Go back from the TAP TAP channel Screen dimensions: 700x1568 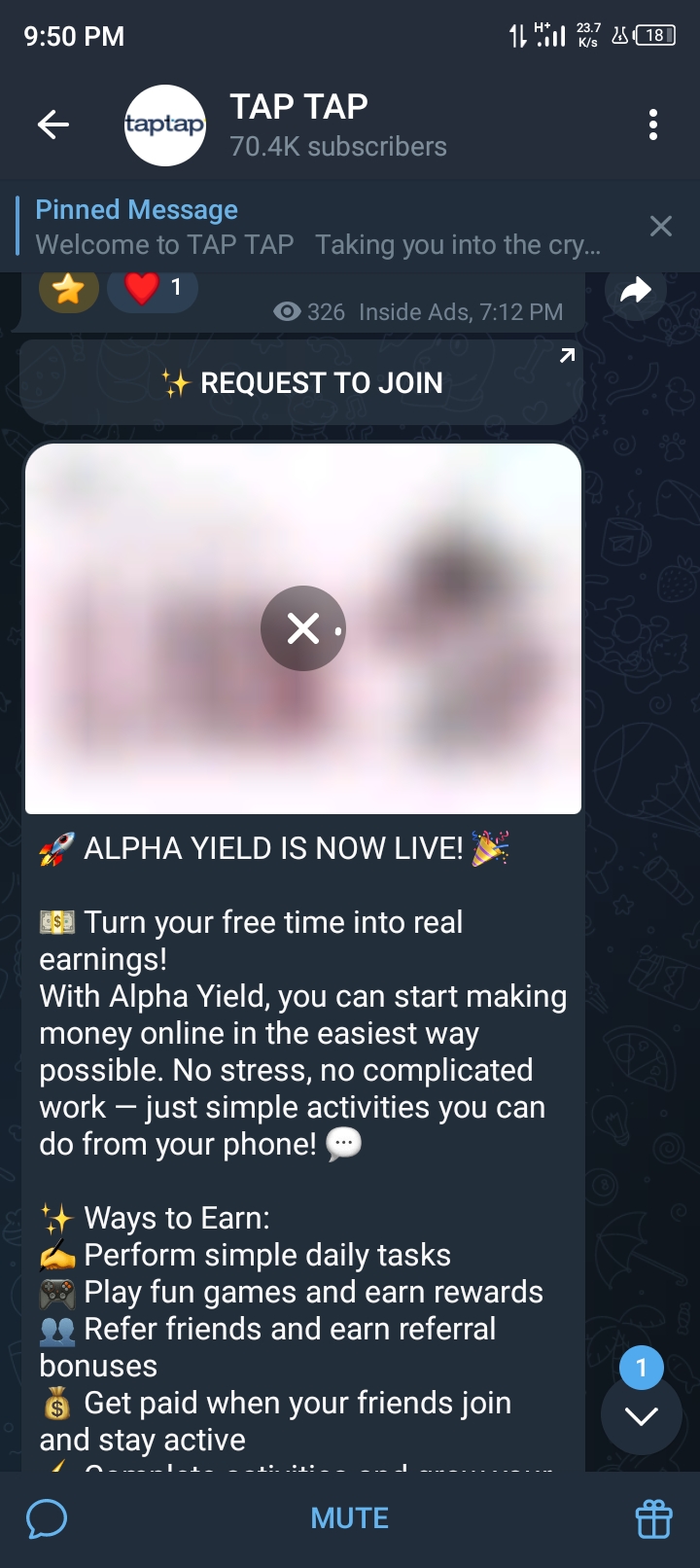coord(53,125)
